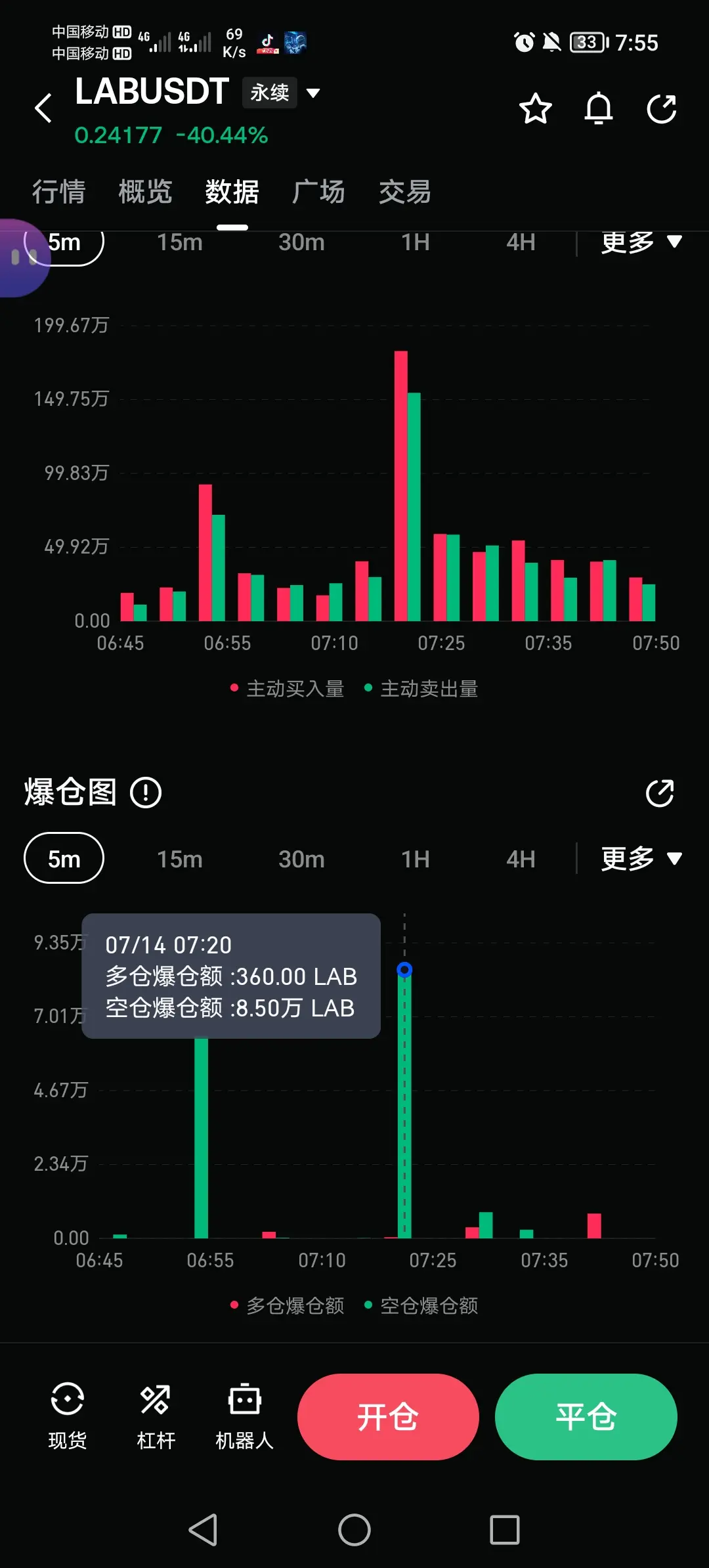Select 15m interval for the 爆仓图
Image resolution: width=709 pixels, height=1568 pixels.
tap(179, 859)
